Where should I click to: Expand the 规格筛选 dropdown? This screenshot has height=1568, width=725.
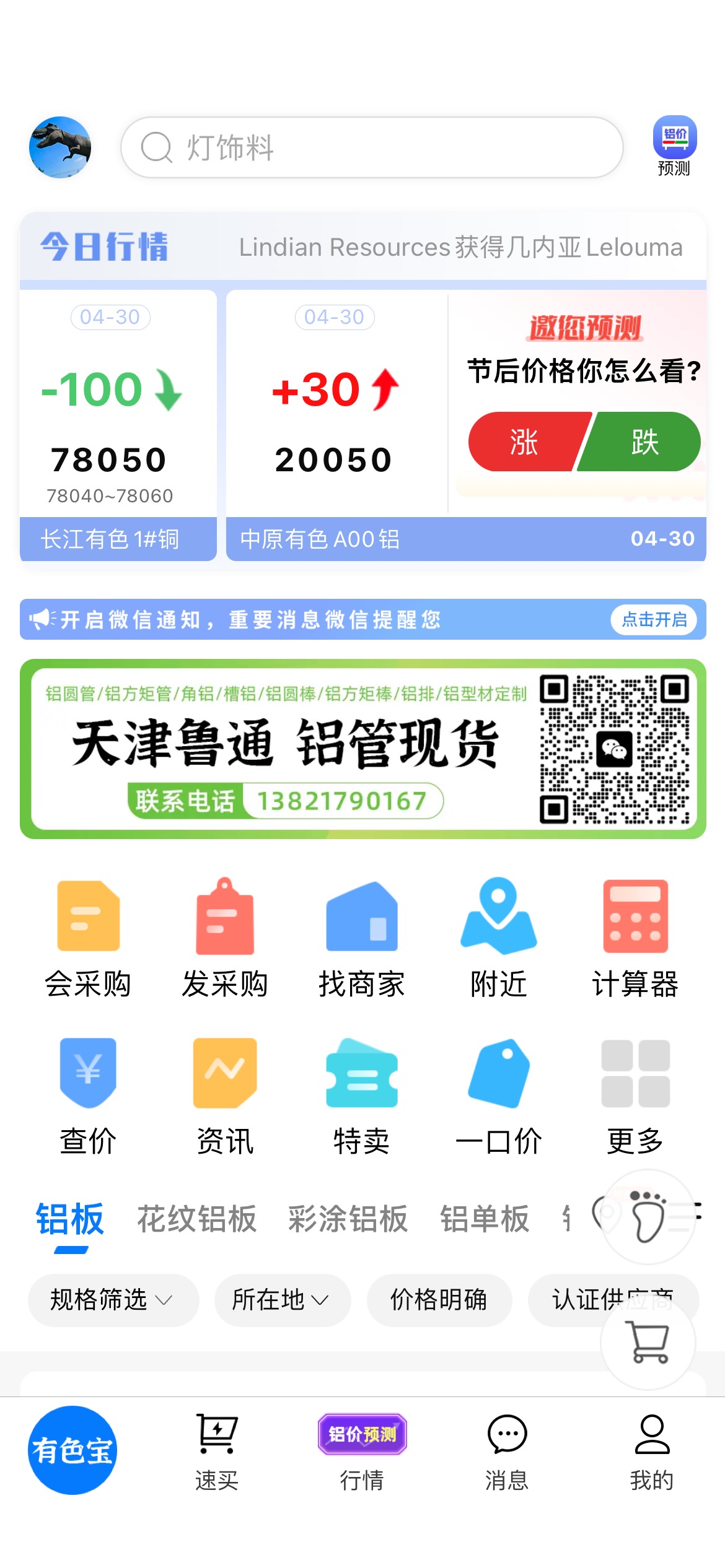(113, 1299)
